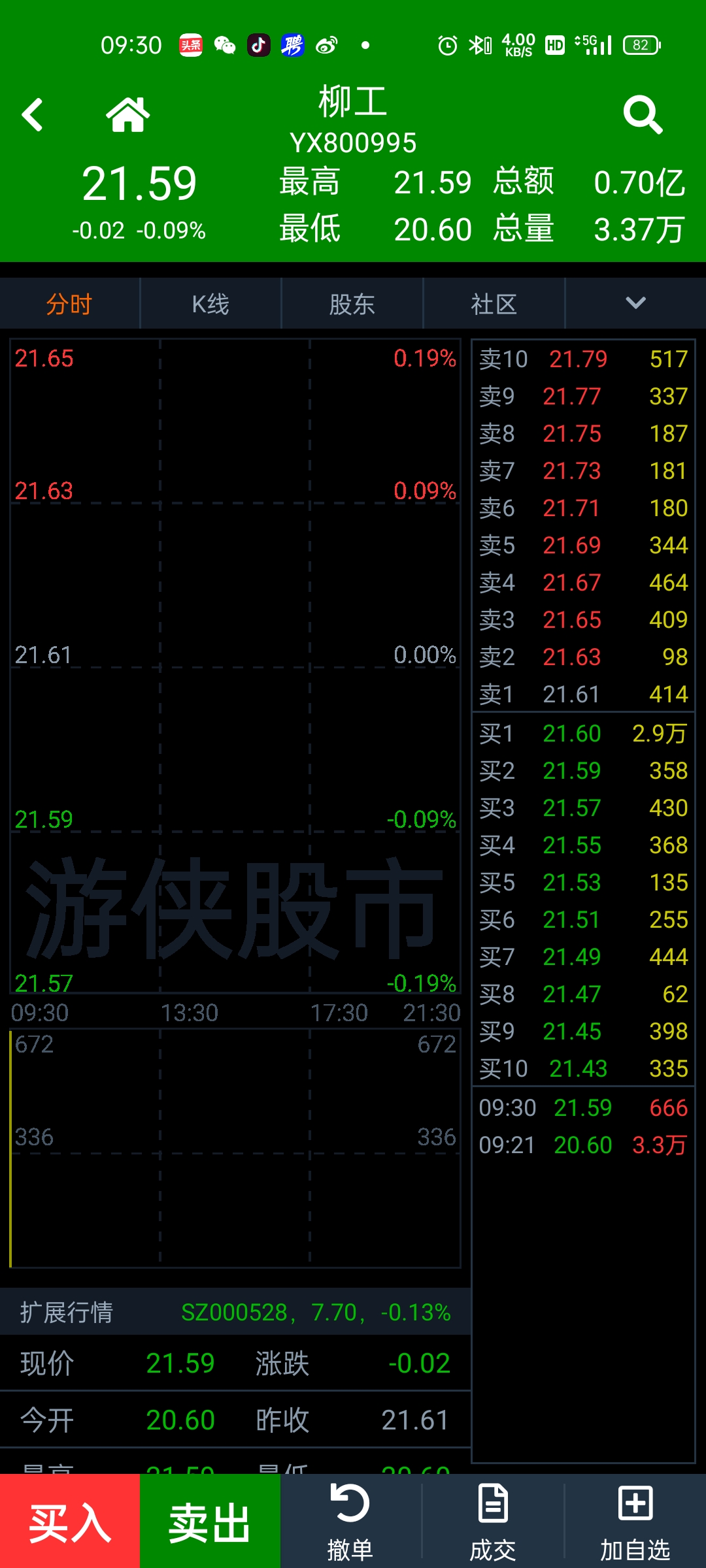Open 扩展行情 SZ000528 row

[x=235, y=1312]
